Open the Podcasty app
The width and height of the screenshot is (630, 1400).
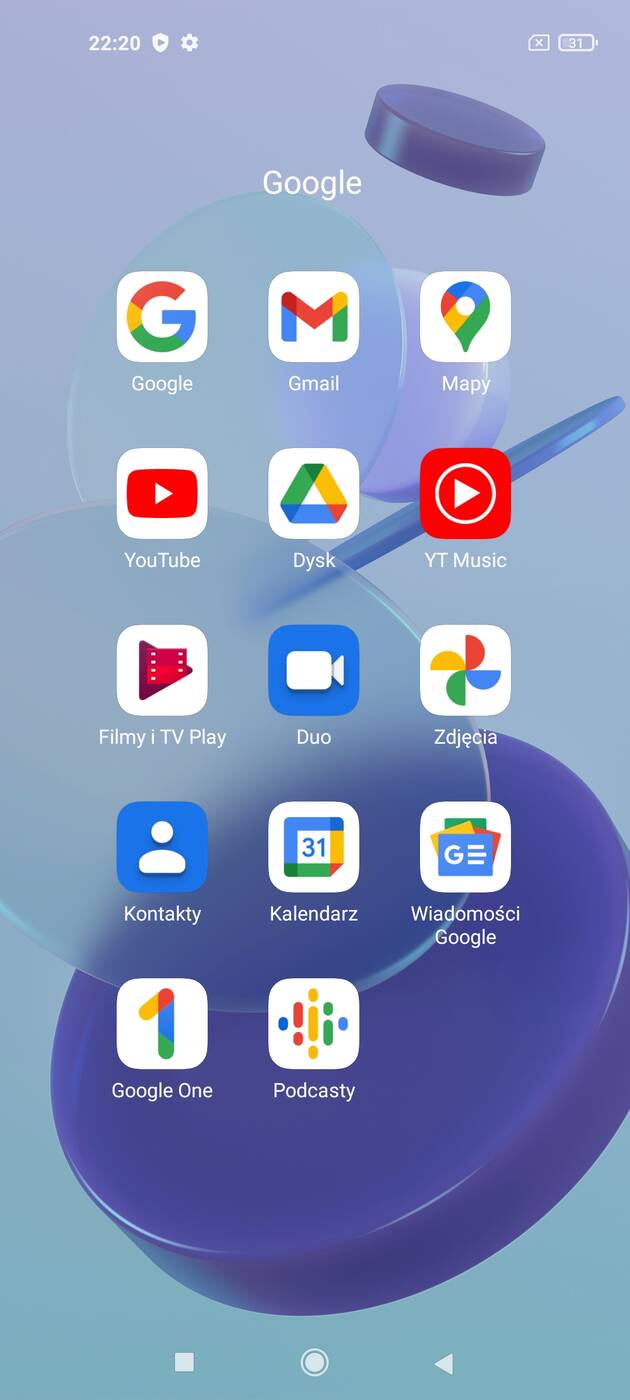click(x=314, y=1024)
